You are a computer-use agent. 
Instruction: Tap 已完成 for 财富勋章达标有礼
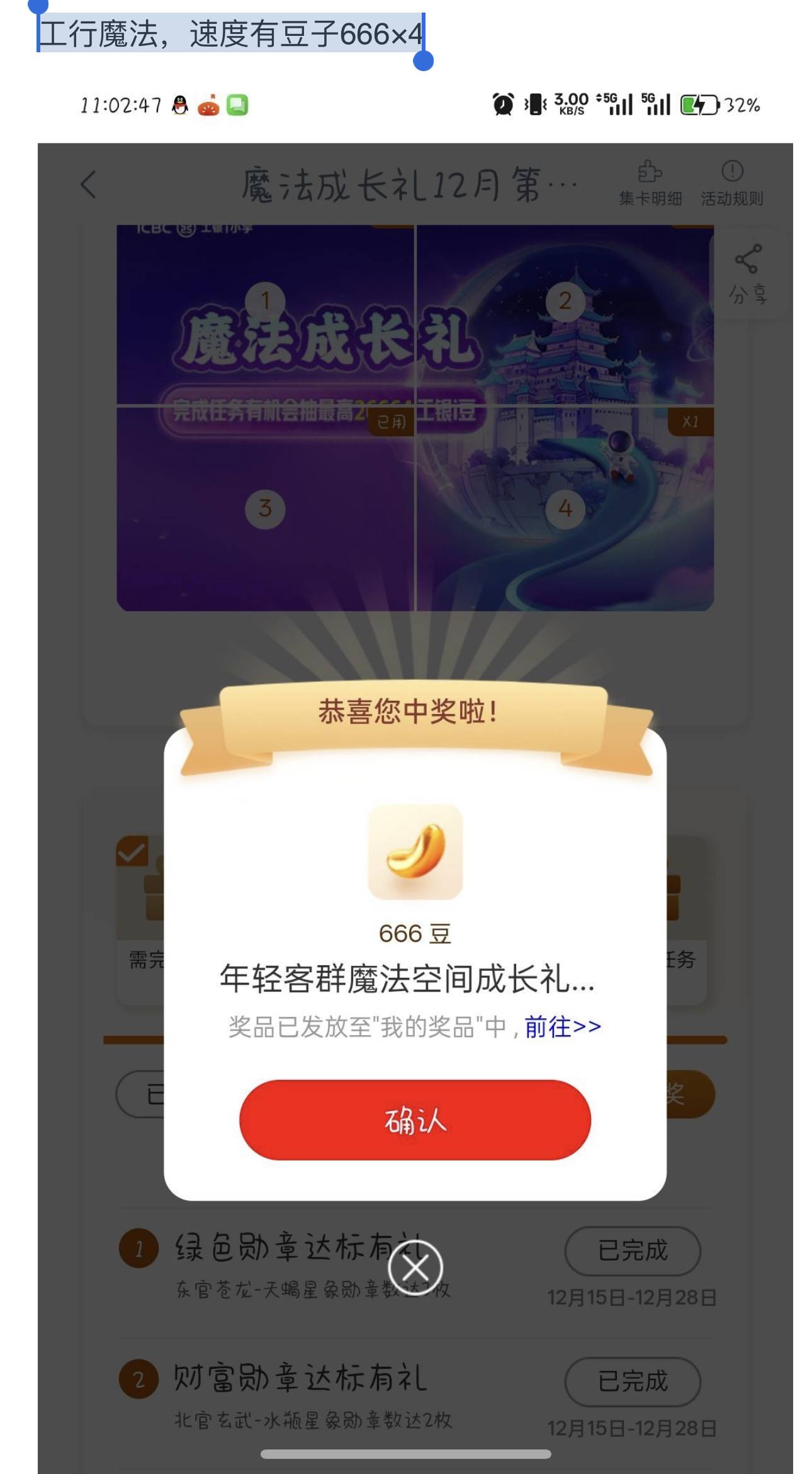tap(632, 1381)
